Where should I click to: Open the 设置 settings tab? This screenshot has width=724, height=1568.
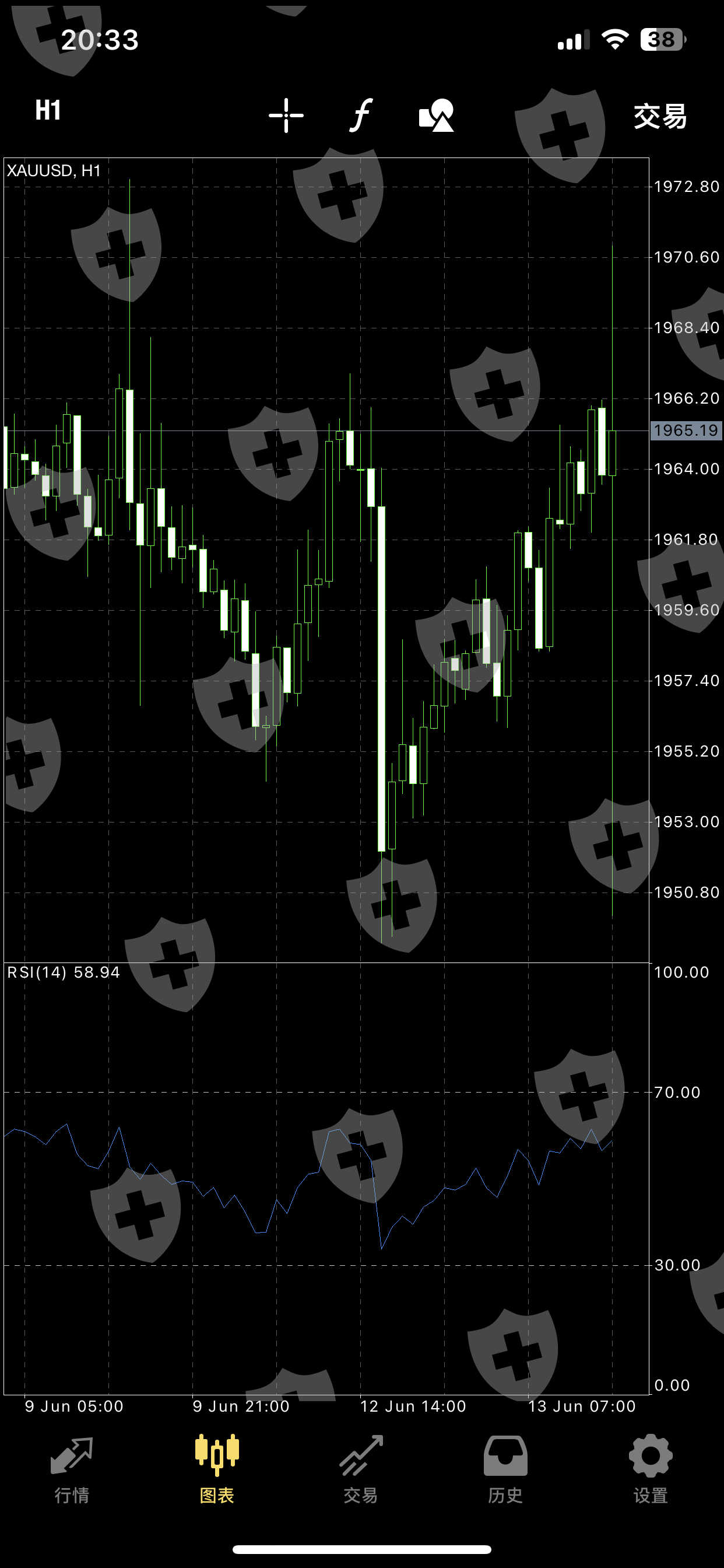click(651, 1469)
